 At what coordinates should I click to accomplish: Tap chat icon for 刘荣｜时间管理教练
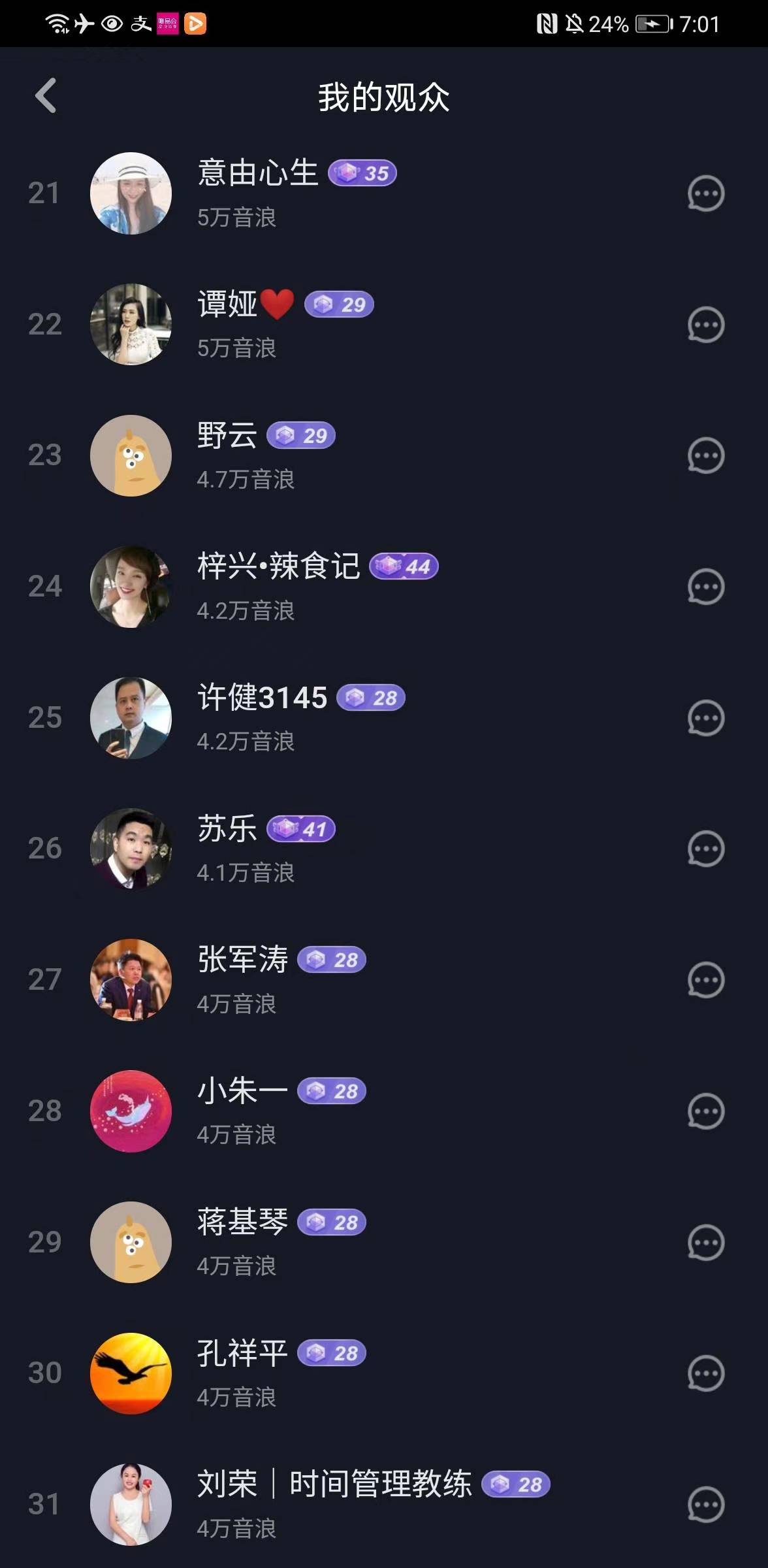pyautogui.click(x=706, y=1505)
